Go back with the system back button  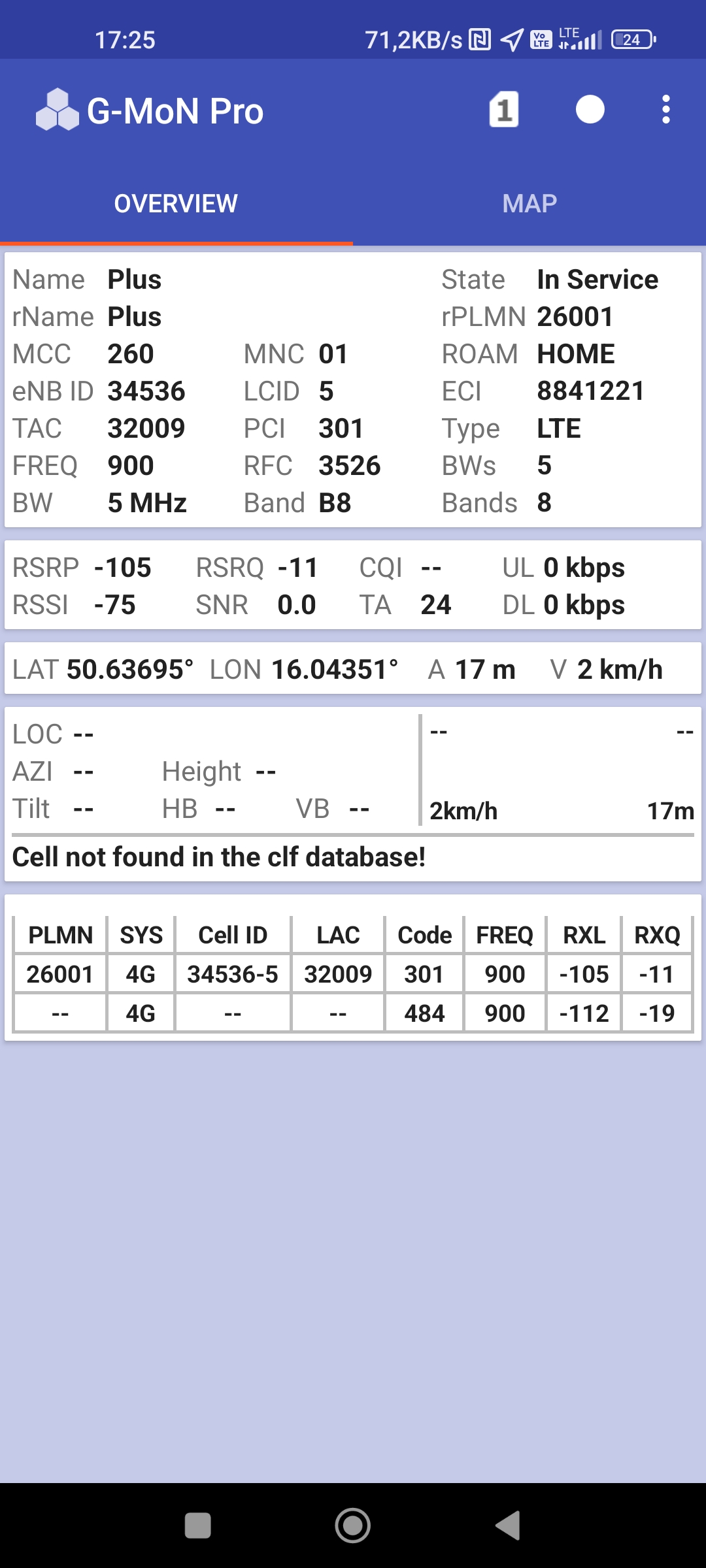508,1526
